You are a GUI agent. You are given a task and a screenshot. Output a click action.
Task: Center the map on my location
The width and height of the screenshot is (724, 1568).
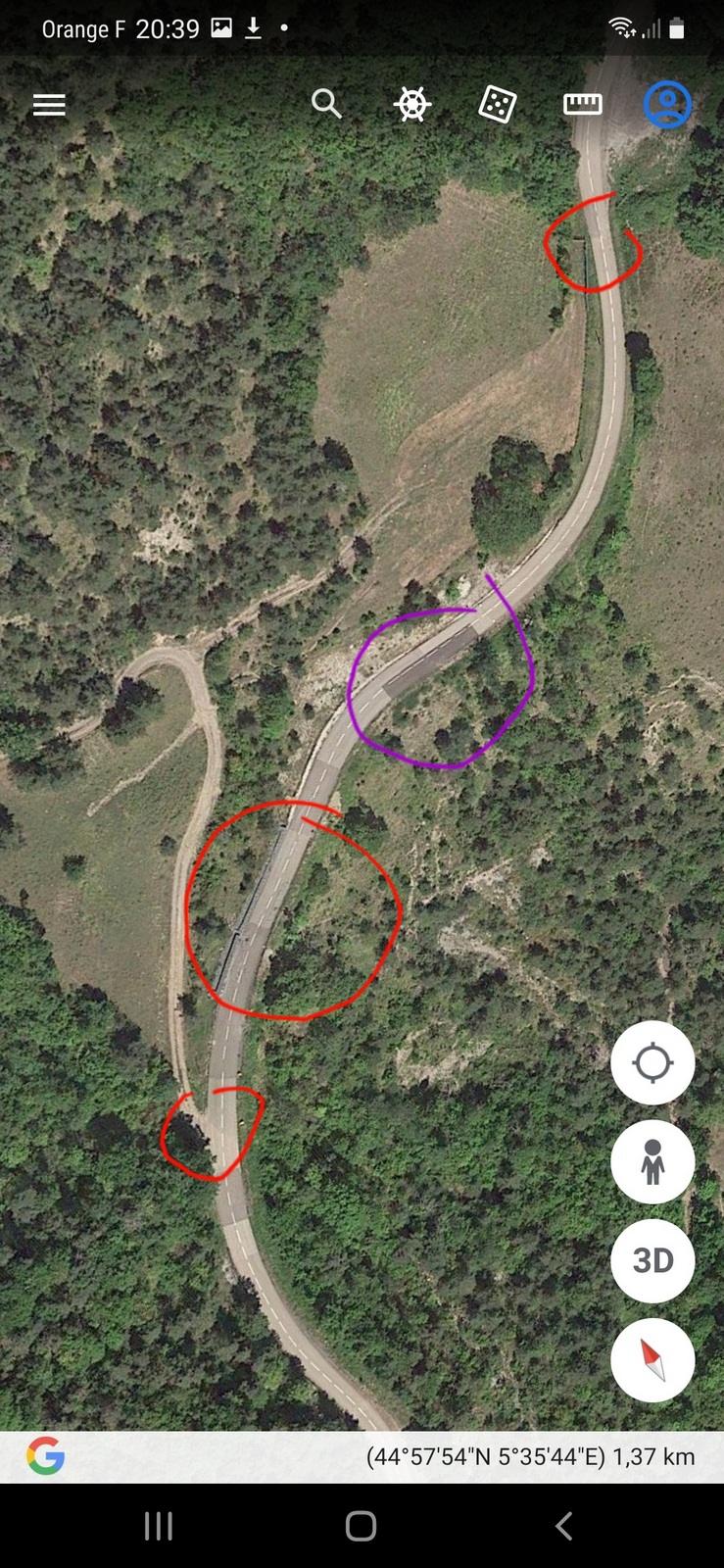pos(652,1062)
